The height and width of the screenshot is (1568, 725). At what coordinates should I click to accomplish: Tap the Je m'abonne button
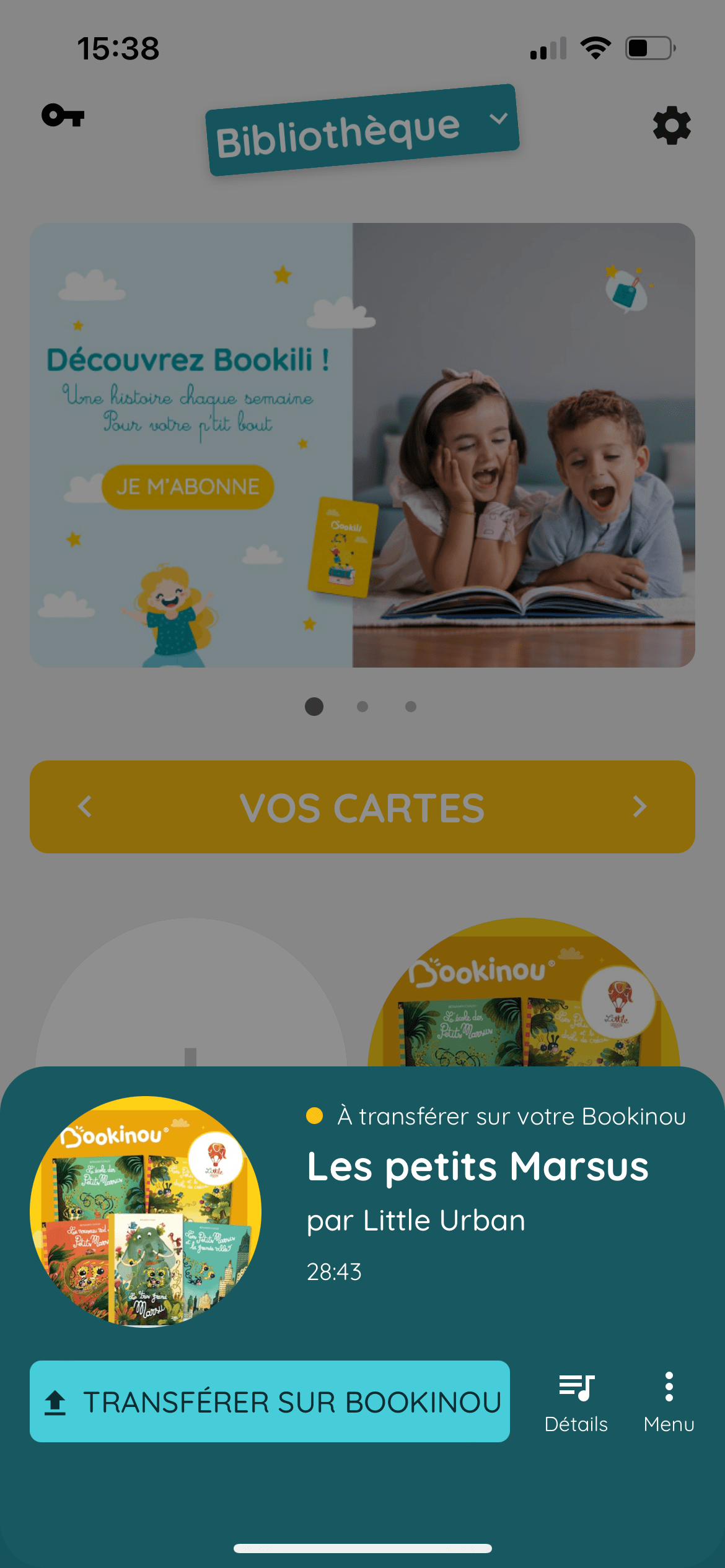pyautogui.click(x=188, y=487)
